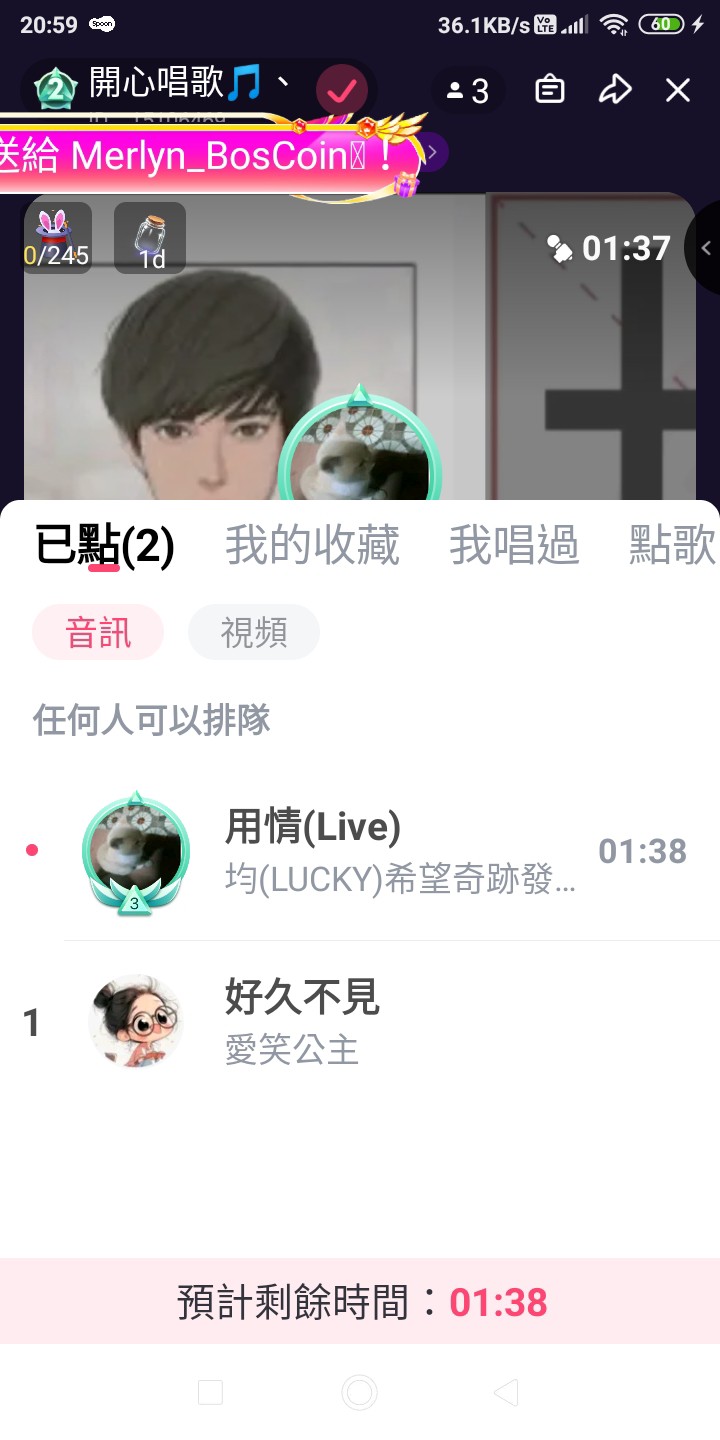Open the 1d bottle item

coord(150,238)
